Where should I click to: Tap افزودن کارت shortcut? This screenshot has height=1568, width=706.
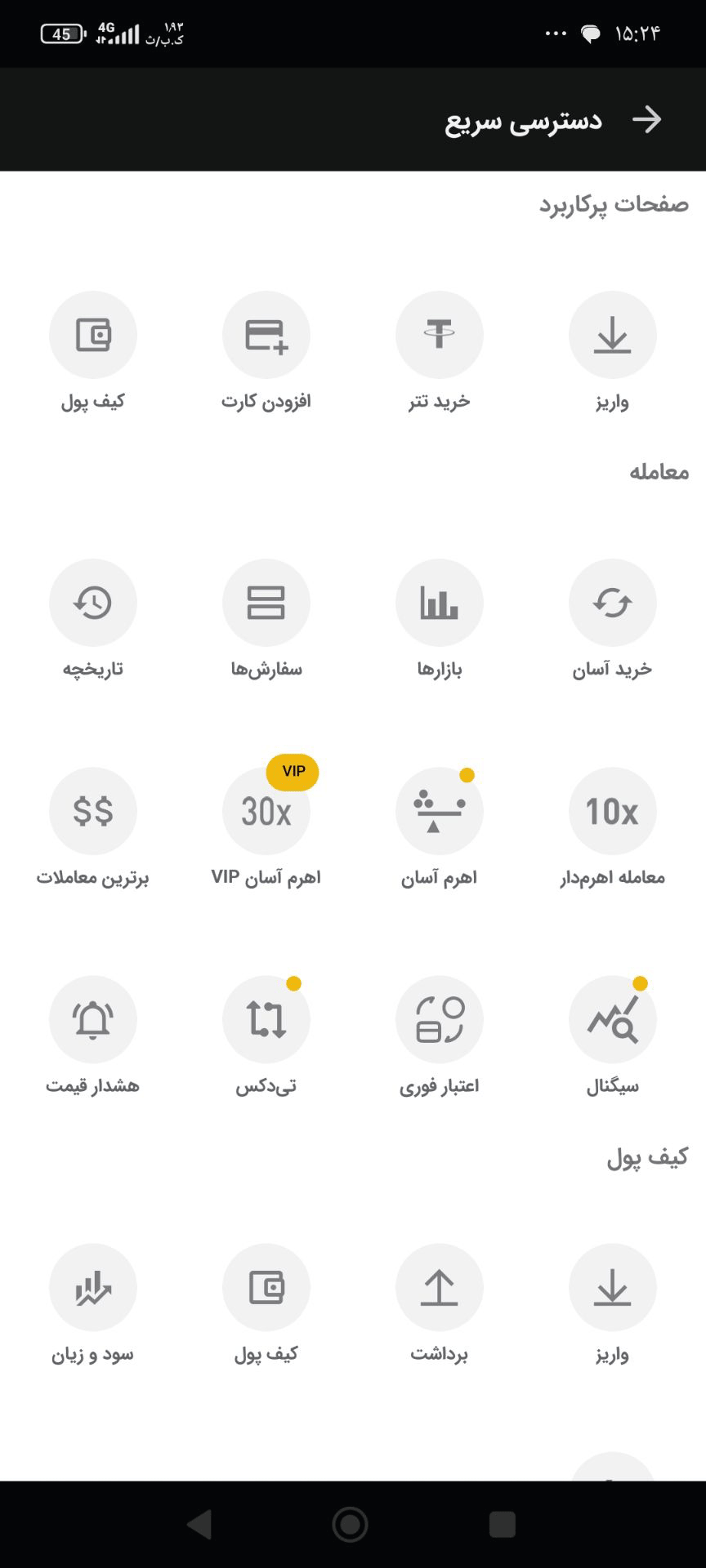pos(266,336)
